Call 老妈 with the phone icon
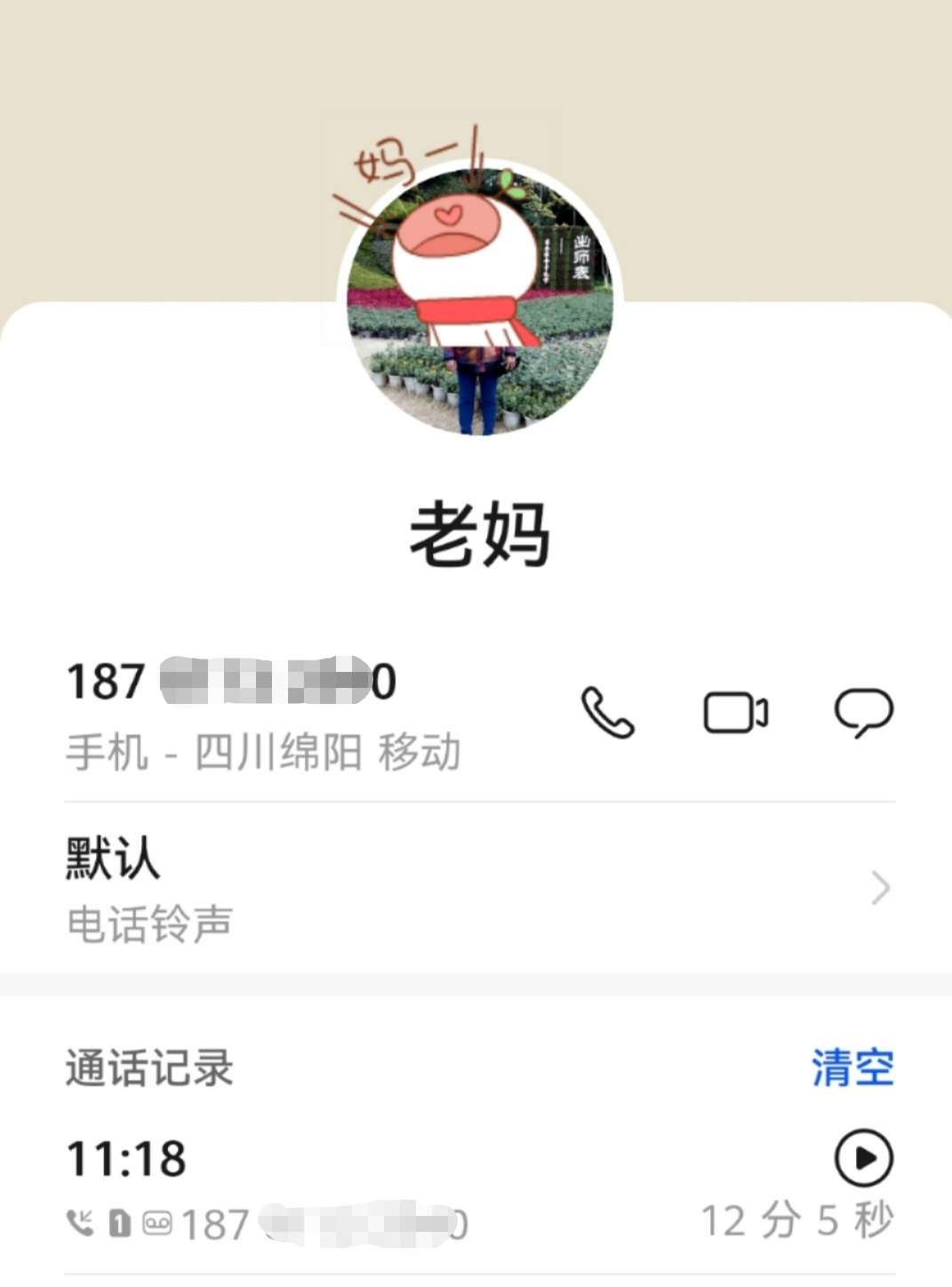The height and width of the screenshot is (1287, 952). (x=608, y=713)
